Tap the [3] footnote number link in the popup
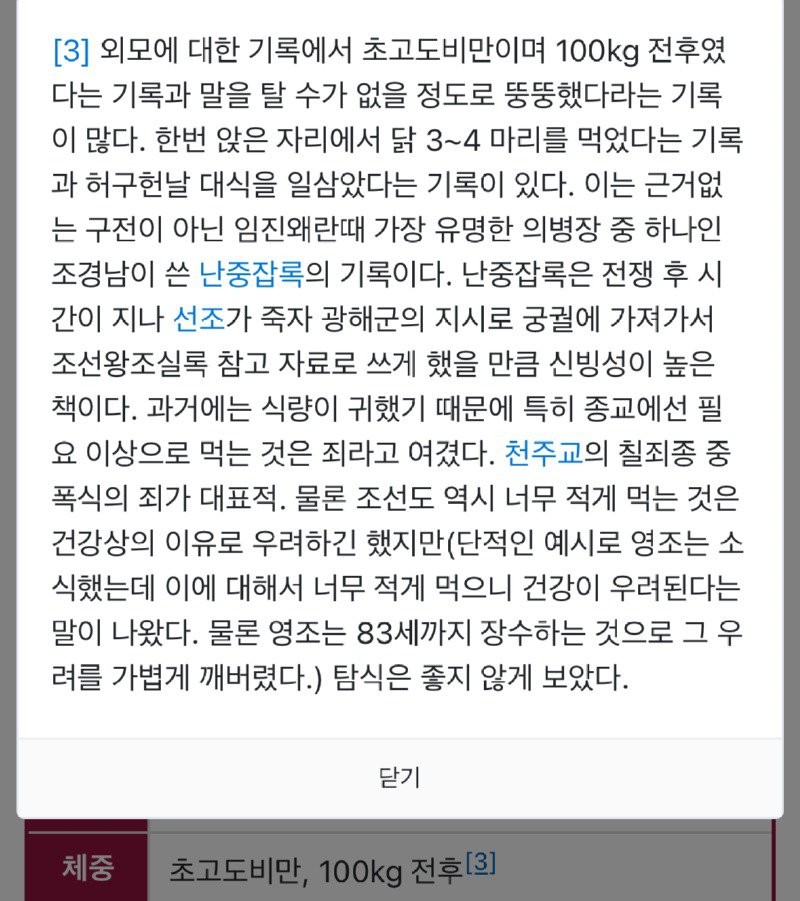 [70, 49]
